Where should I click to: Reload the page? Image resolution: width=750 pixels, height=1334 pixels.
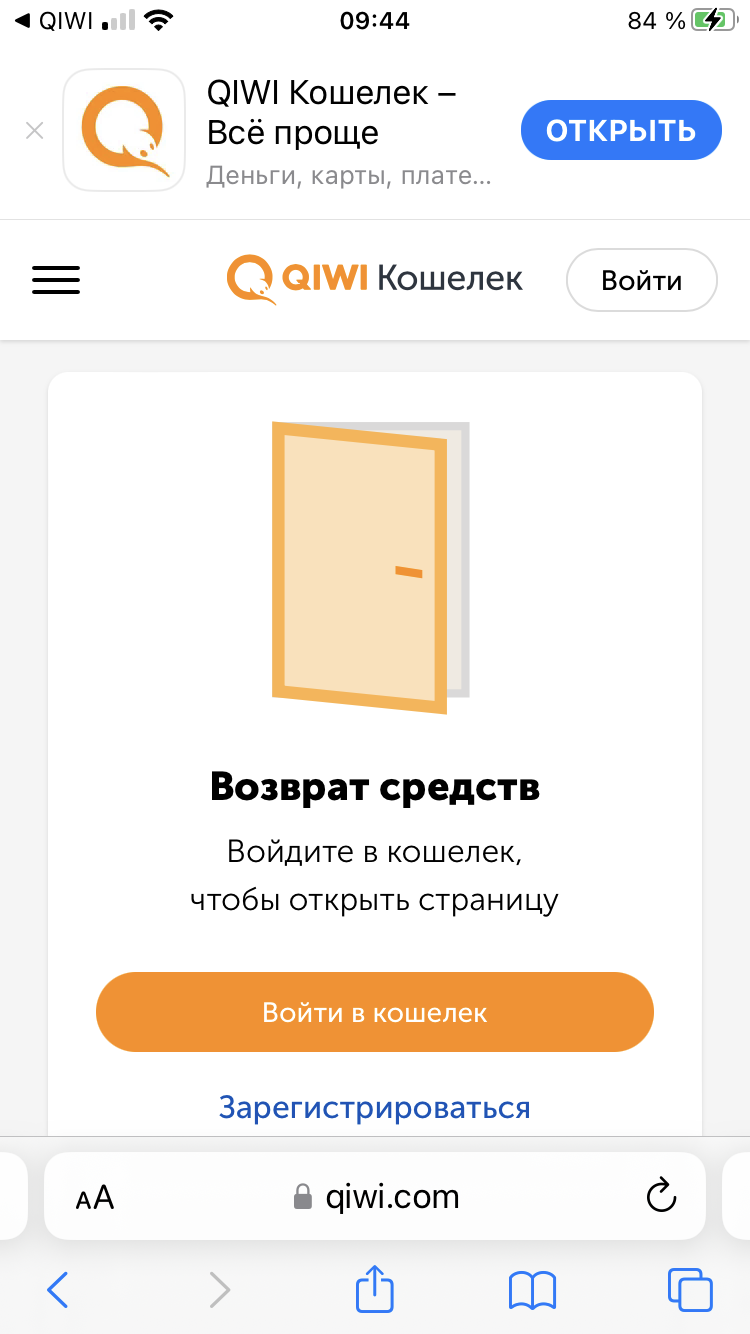coord(661,1196)
